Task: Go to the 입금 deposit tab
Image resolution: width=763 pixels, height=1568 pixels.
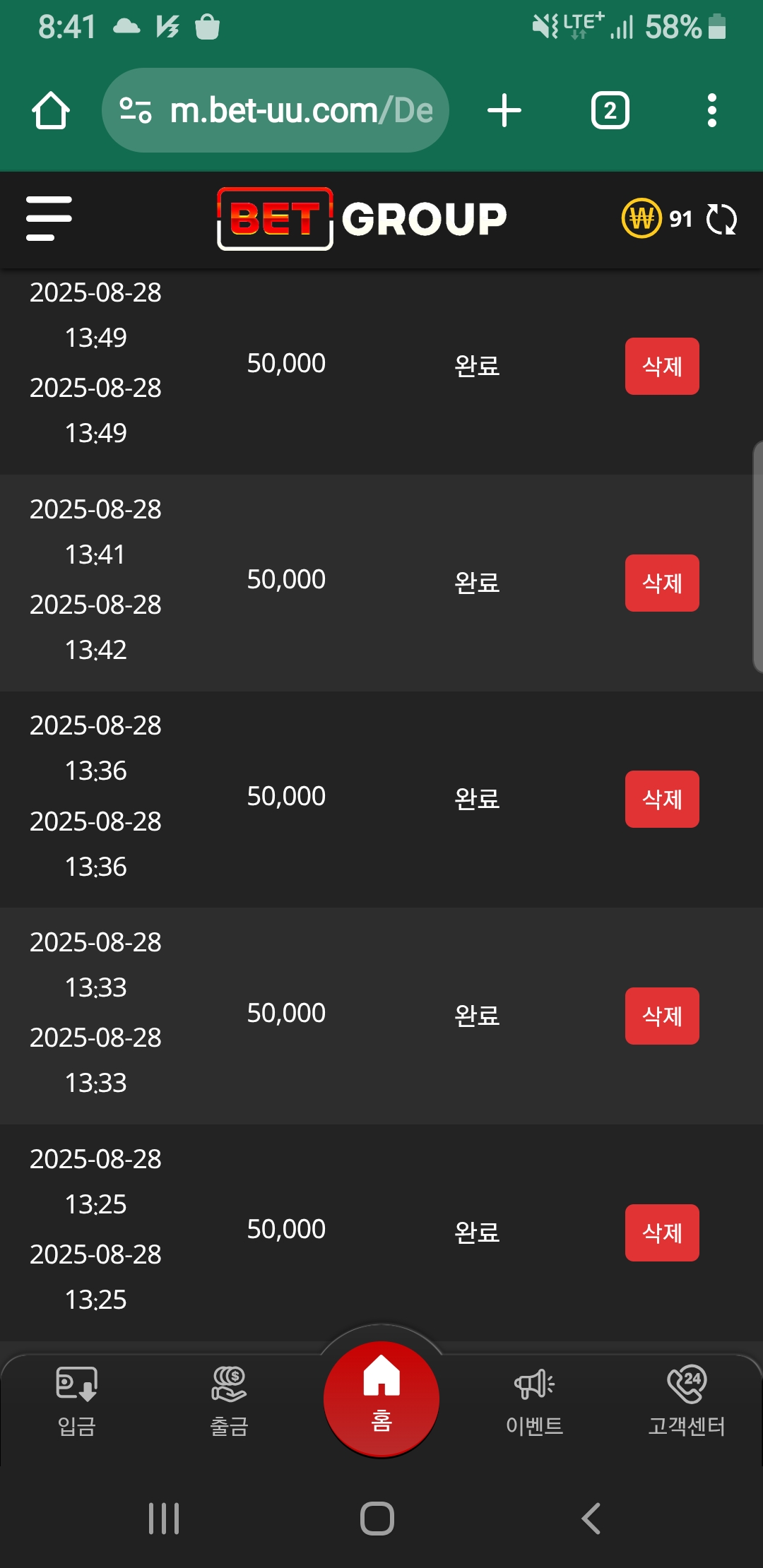Action: pos(76,1401)
